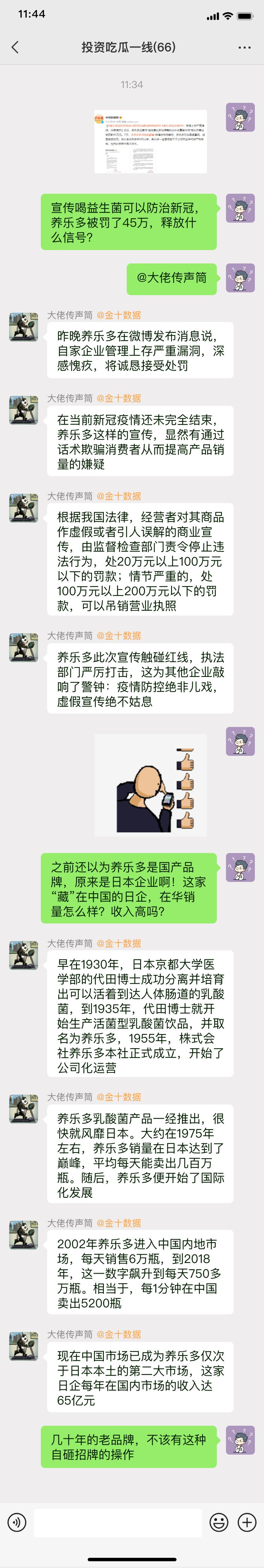264x1568 pixels.
Task: Go back from the group chat
Action: pos(15,47)
